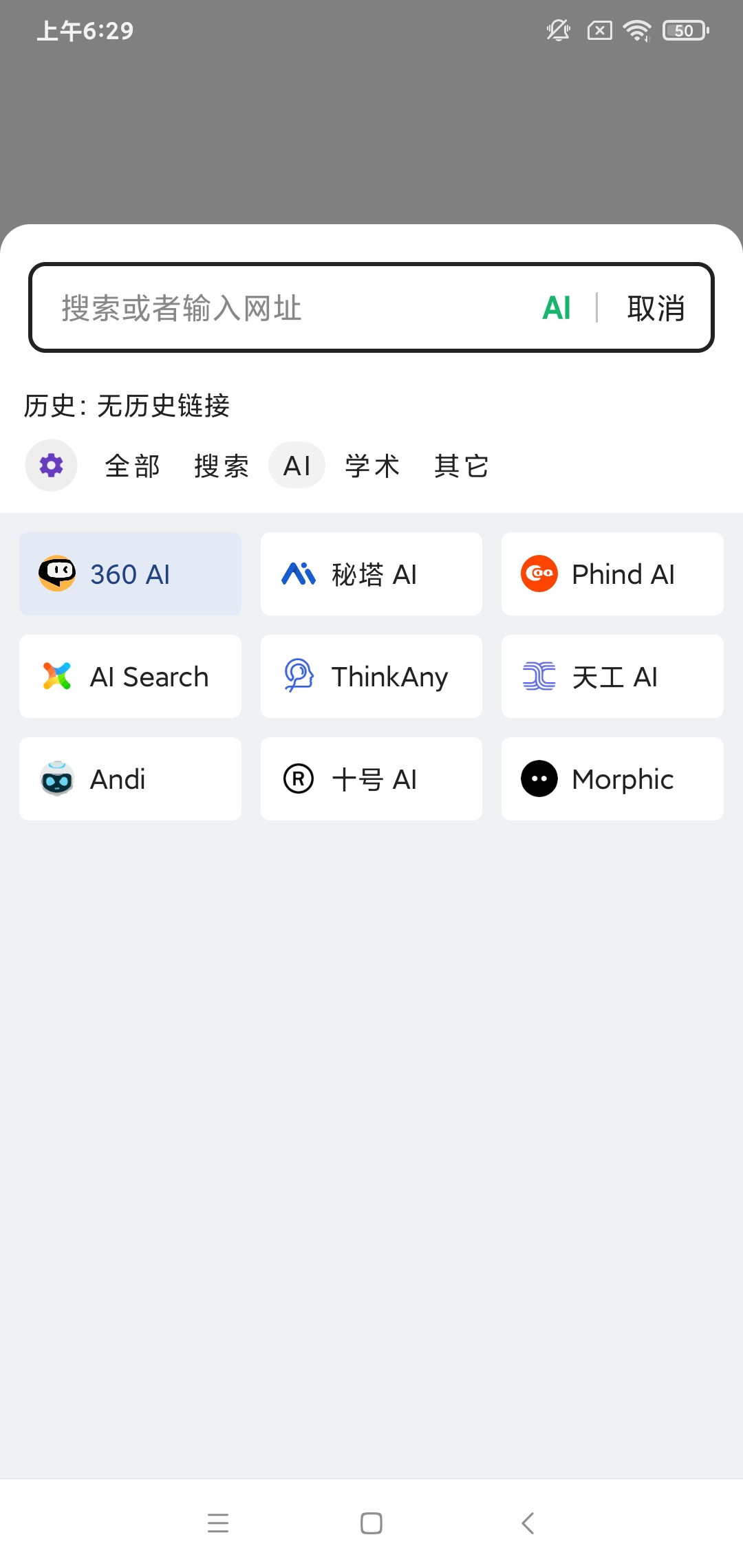Choose 十号 AI
The height and width of the screenshot is (1568, 743).
[x=371, y=779]
